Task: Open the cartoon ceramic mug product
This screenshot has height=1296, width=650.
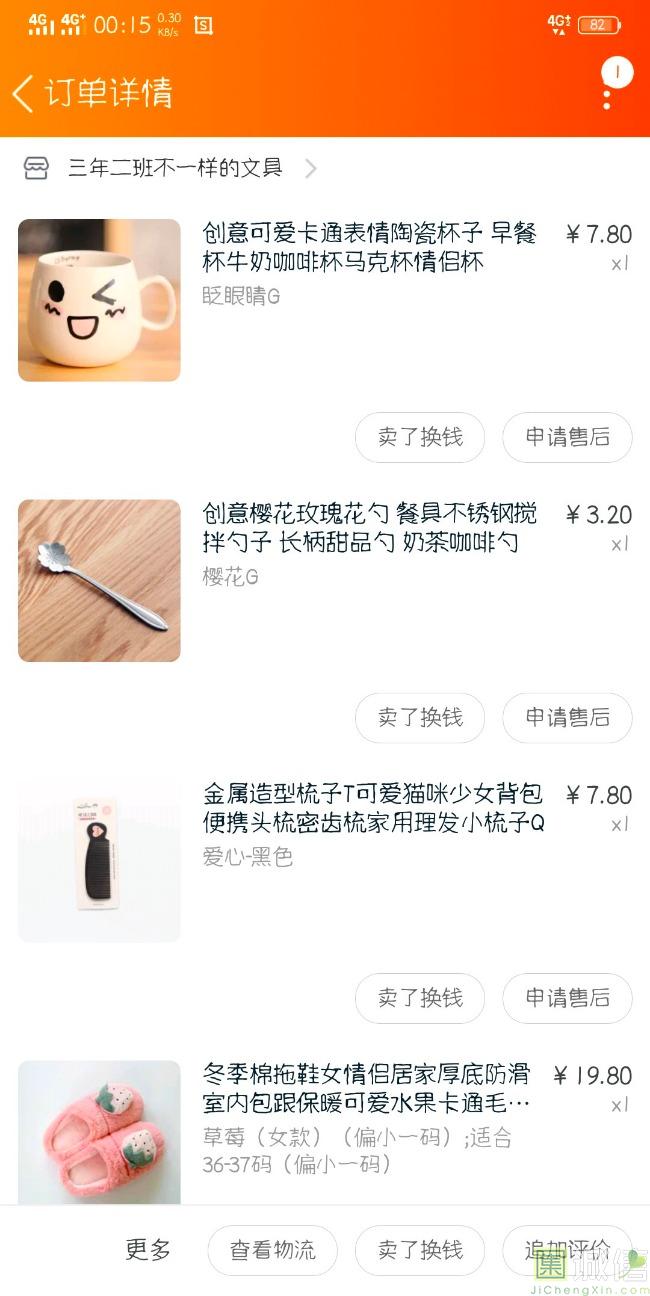Action: tap(99, 300)
